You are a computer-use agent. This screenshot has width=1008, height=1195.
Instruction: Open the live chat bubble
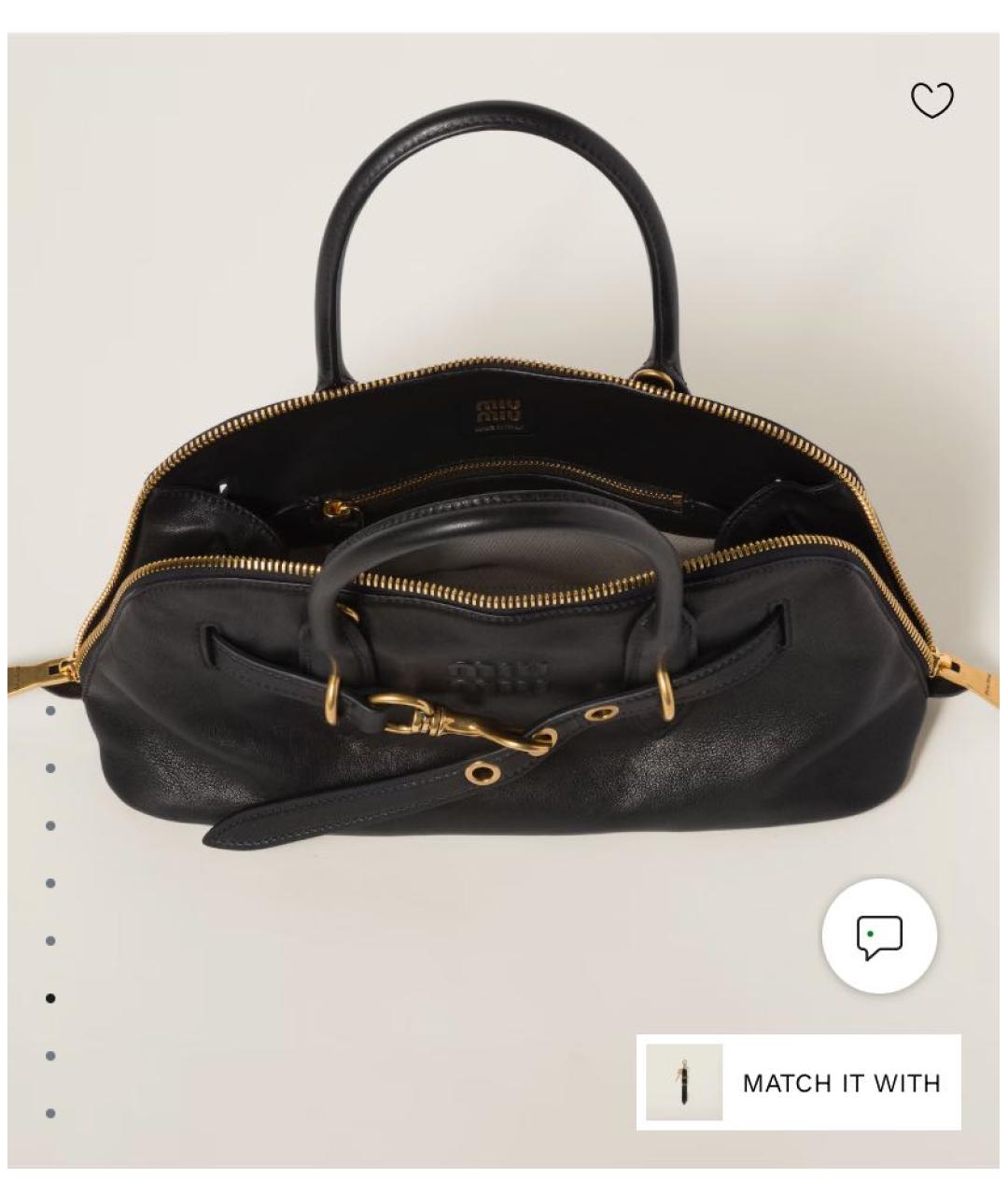[x=879, y=935]
